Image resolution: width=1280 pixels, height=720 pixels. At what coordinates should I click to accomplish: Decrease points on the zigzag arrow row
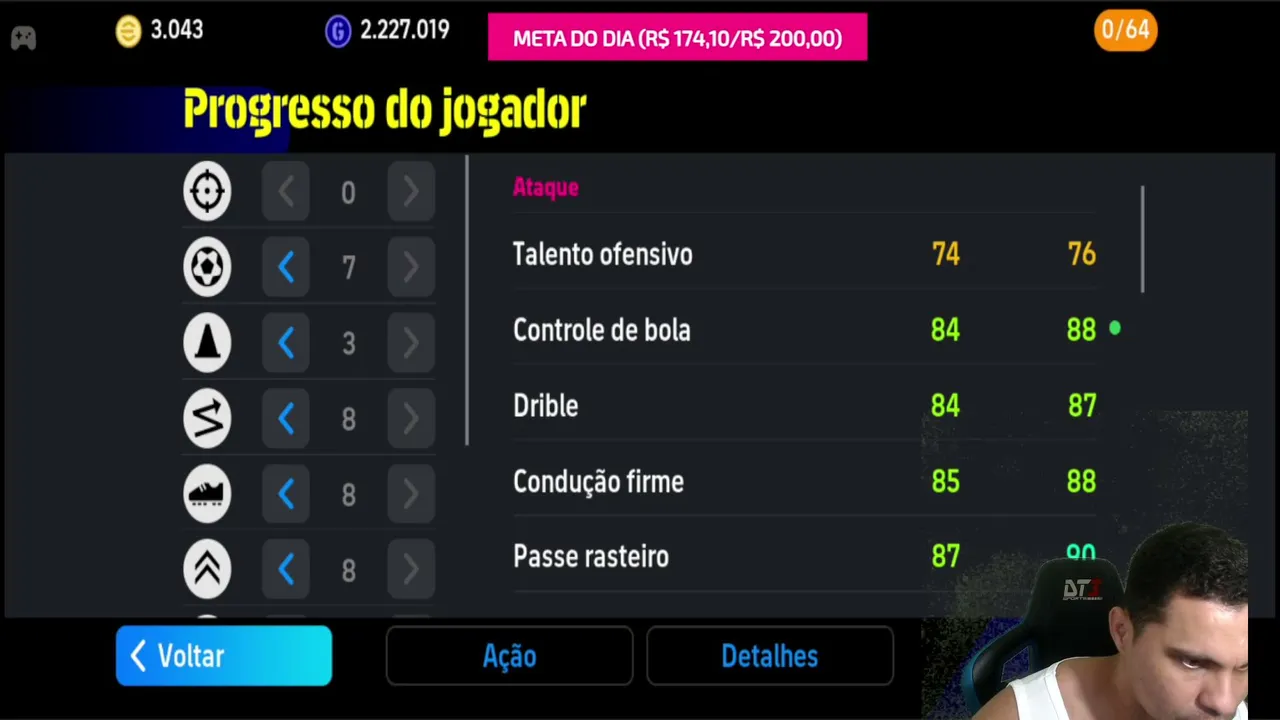pyautogui.click(x=286, y=419)
